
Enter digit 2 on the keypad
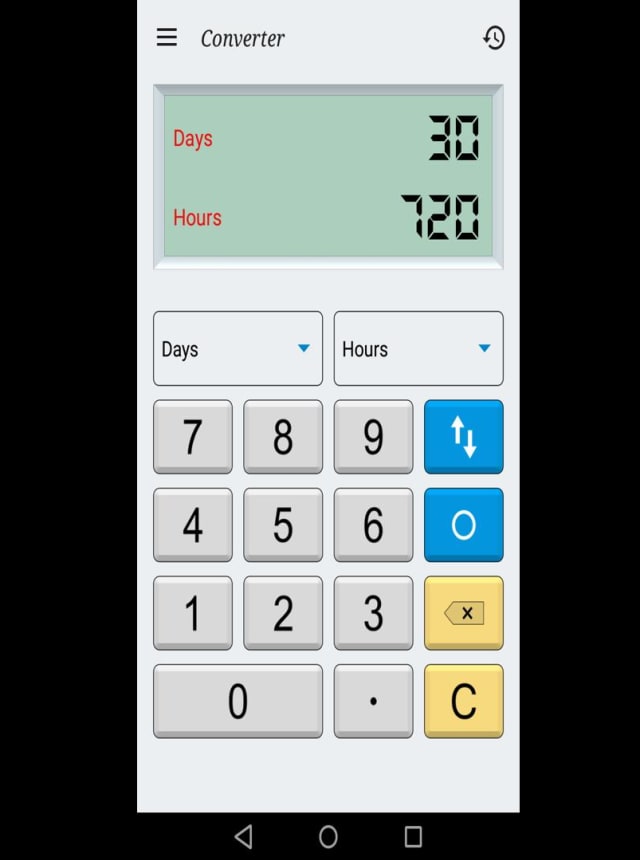pos(283,613)
